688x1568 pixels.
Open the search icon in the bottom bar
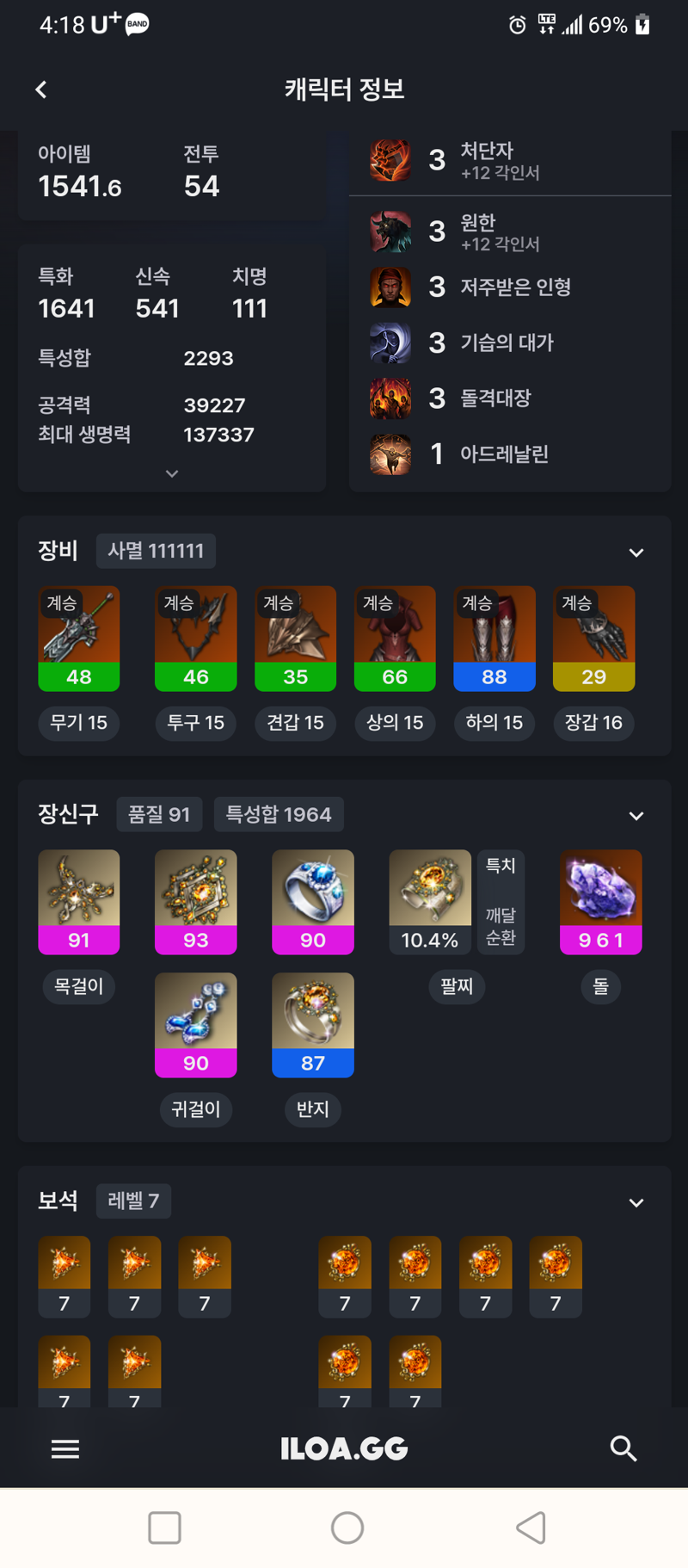(x=623, y=1448)
